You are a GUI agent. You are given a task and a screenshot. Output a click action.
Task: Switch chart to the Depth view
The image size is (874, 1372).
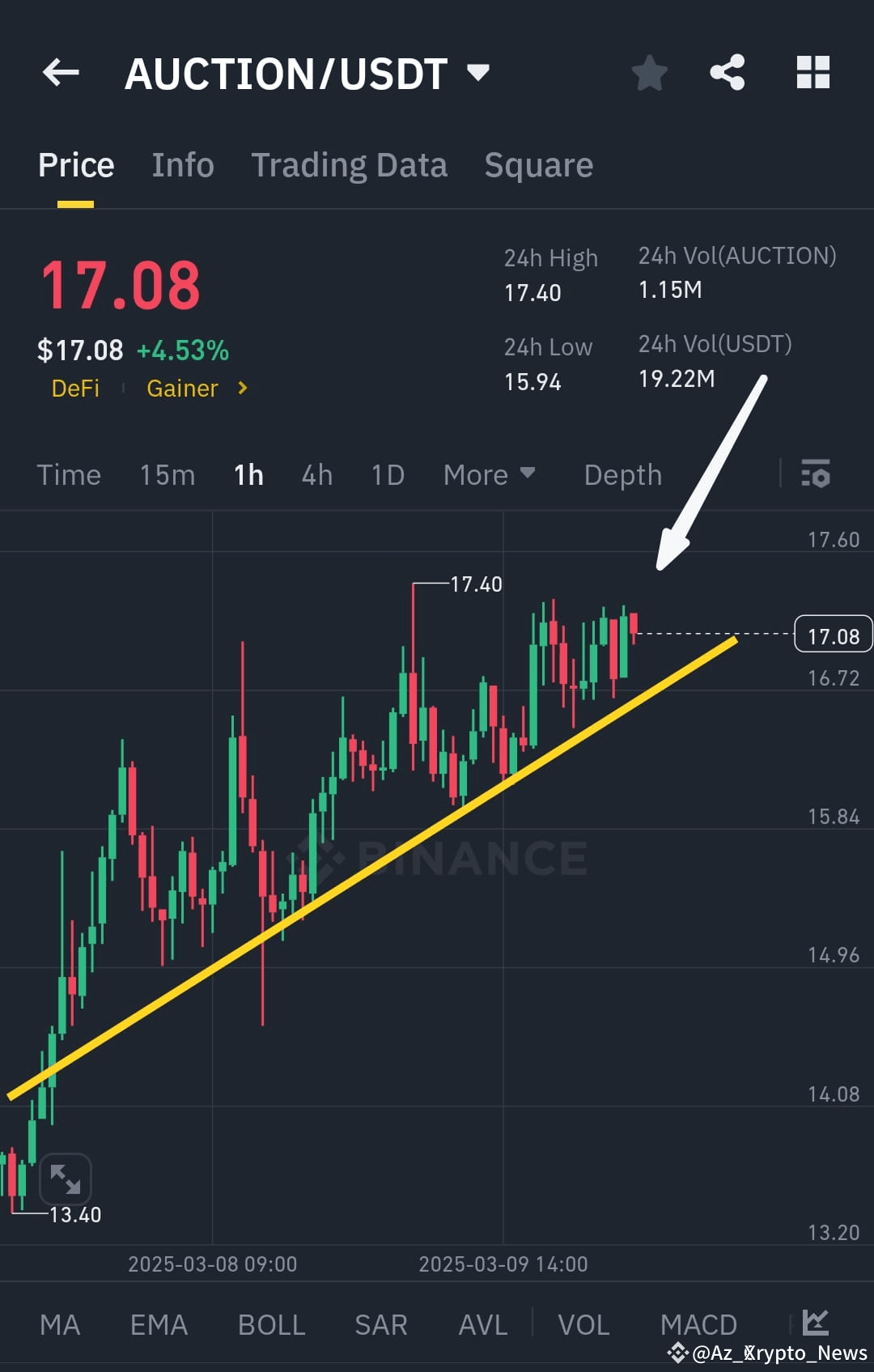point(622,475)
